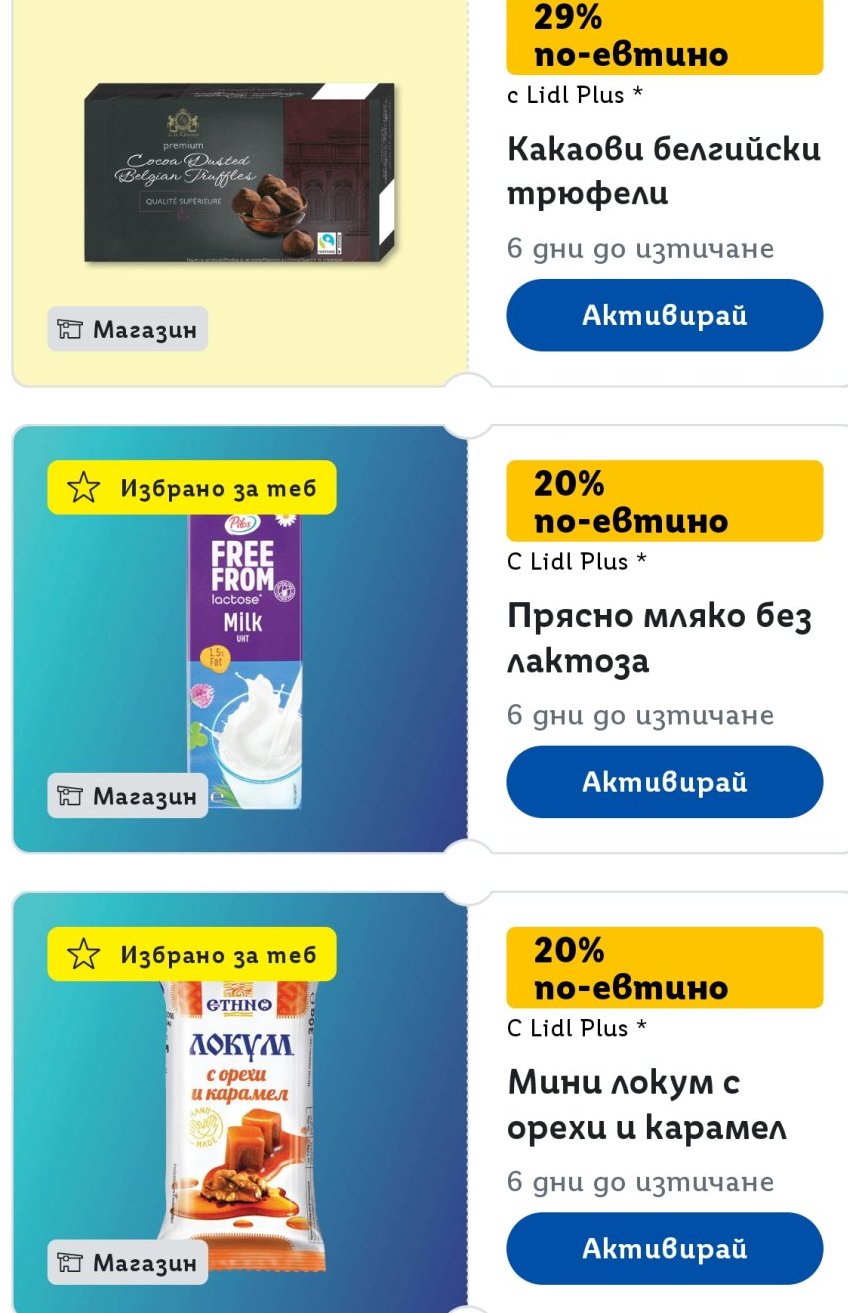Activate the Прясно мляко без лактоза coupon
The width and height of the screenshot is (848, 1313).
click(x=664, y=782)
